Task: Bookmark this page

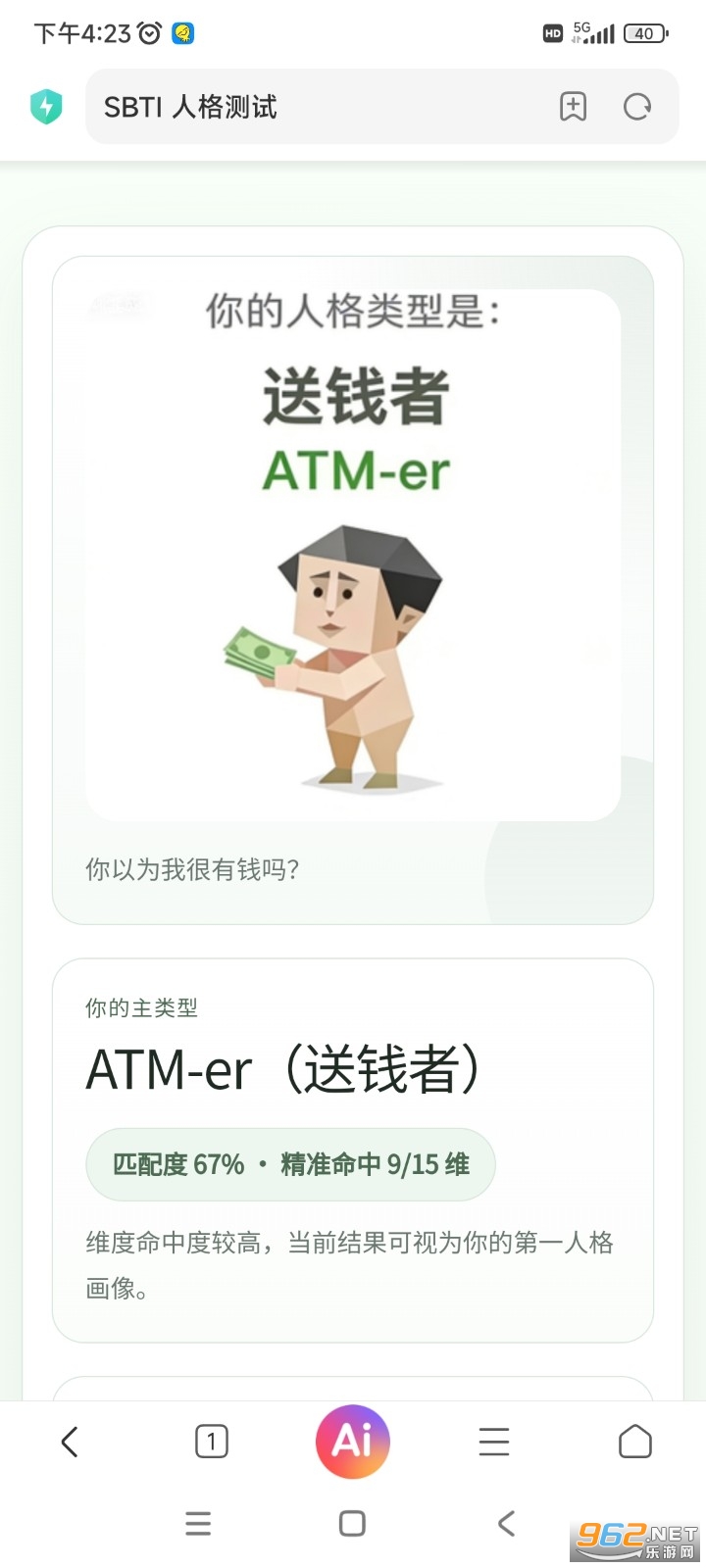Action: click(573, 107)
